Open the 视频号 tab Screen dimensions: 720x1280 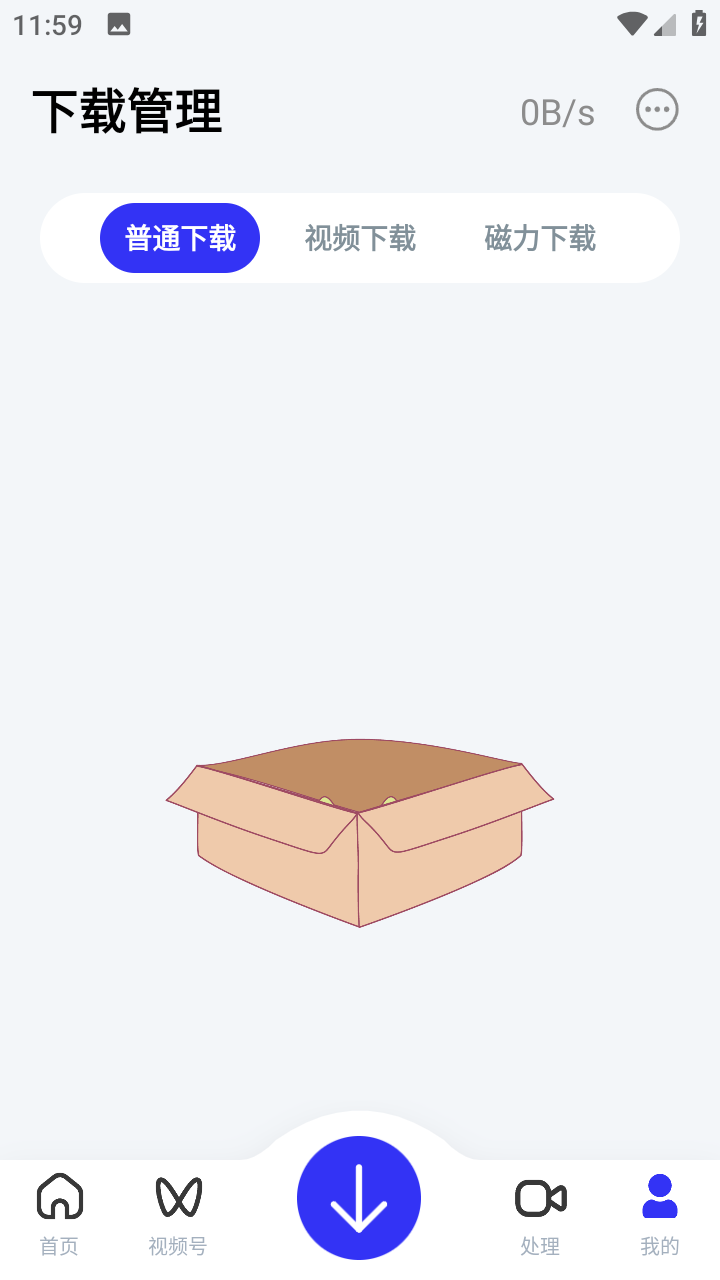click(178, 1212)
